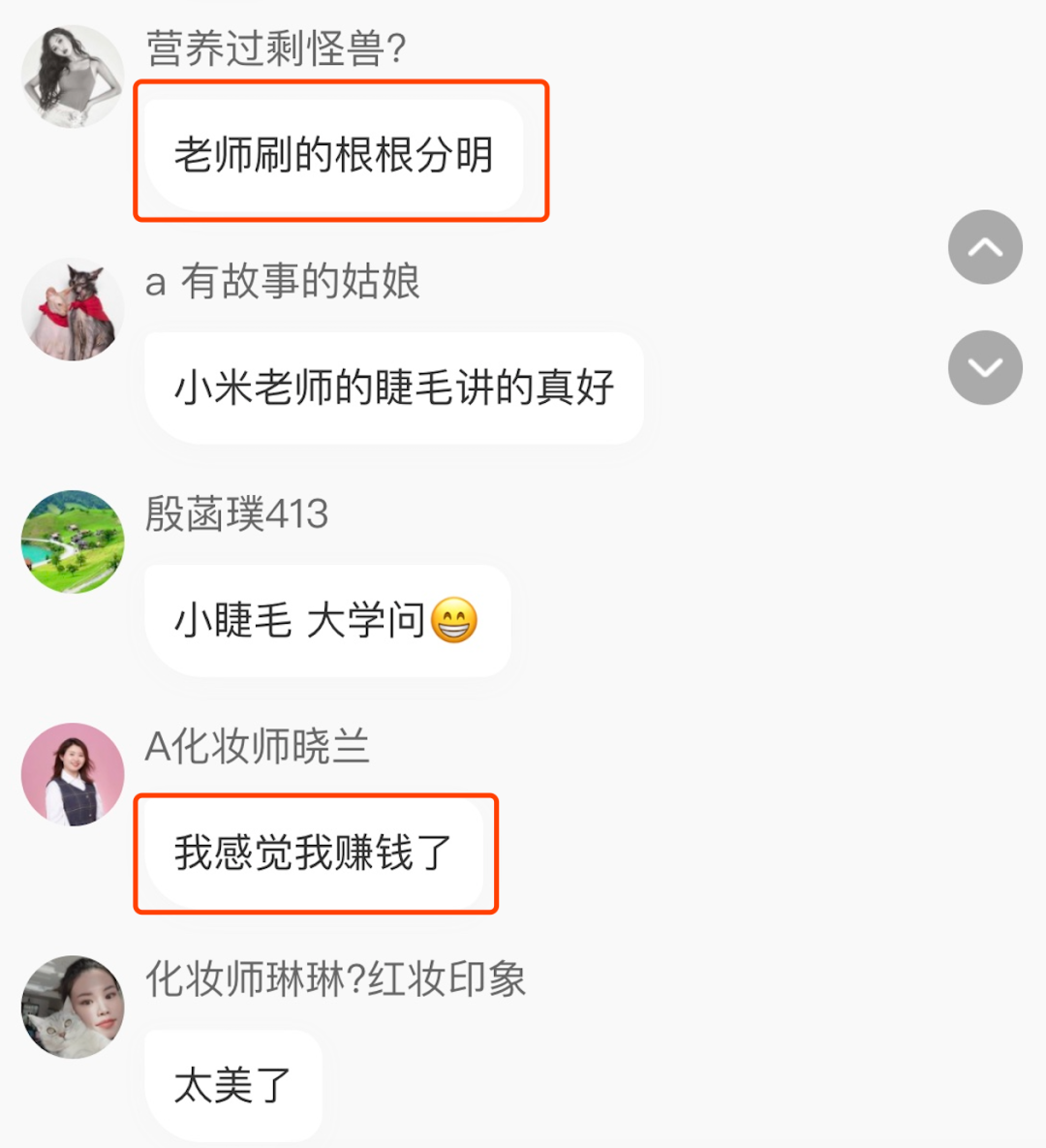Open profile picture of a 有故事的姑娘

(73, 309)
